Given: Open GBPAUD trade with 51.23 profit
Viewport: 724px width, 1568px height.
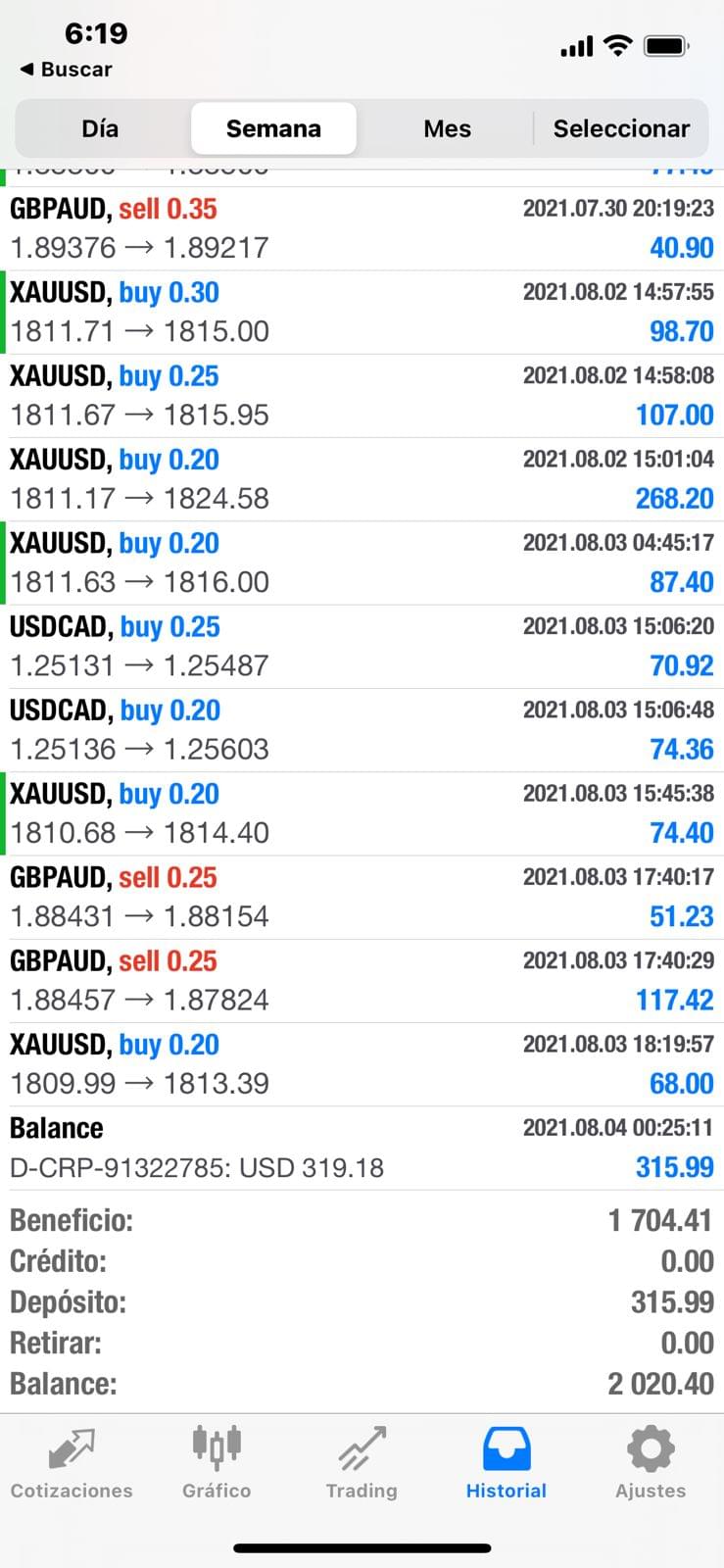Looking at the screenshot, I should (x=362, y=897).
